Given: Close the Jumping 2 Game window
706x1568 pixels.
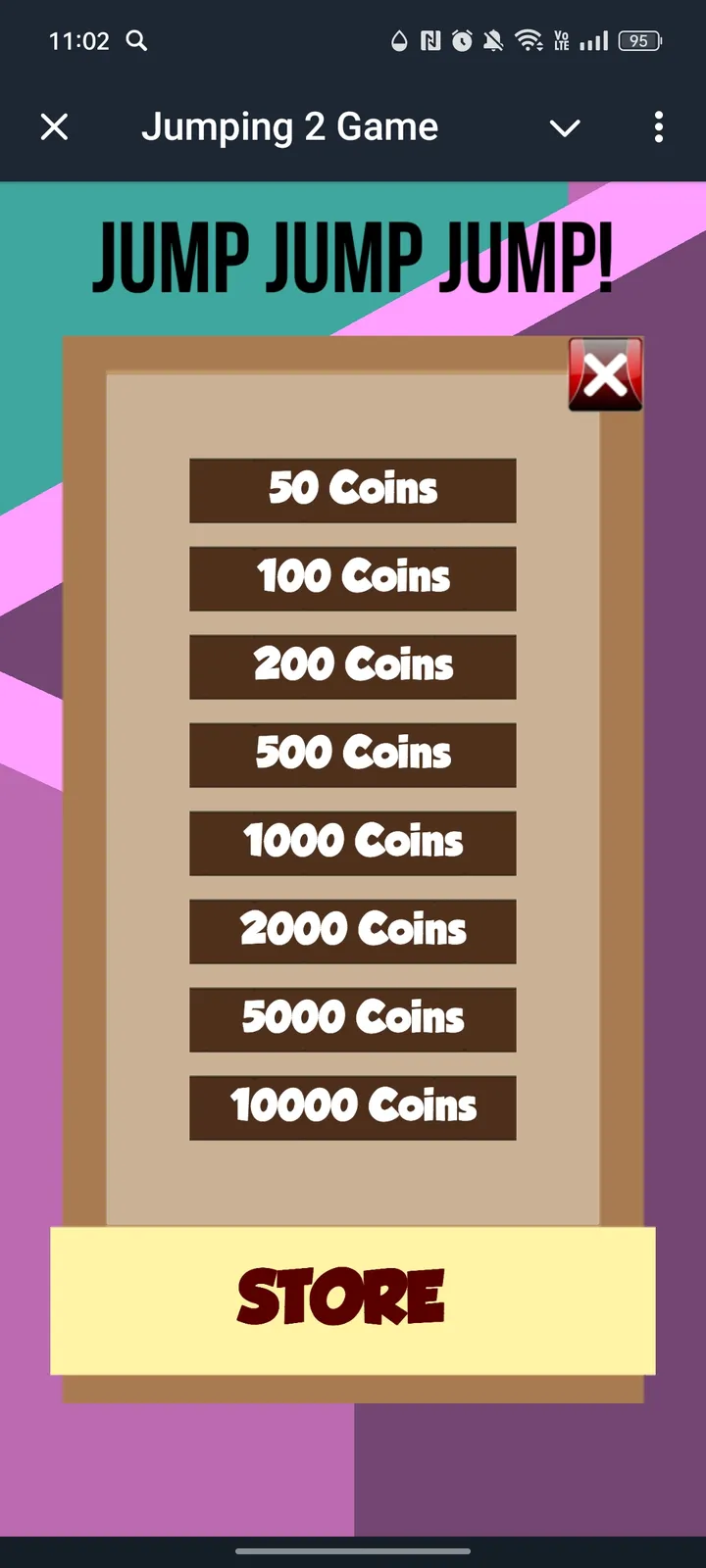Looking at the screenshot, I should [55, 126].
